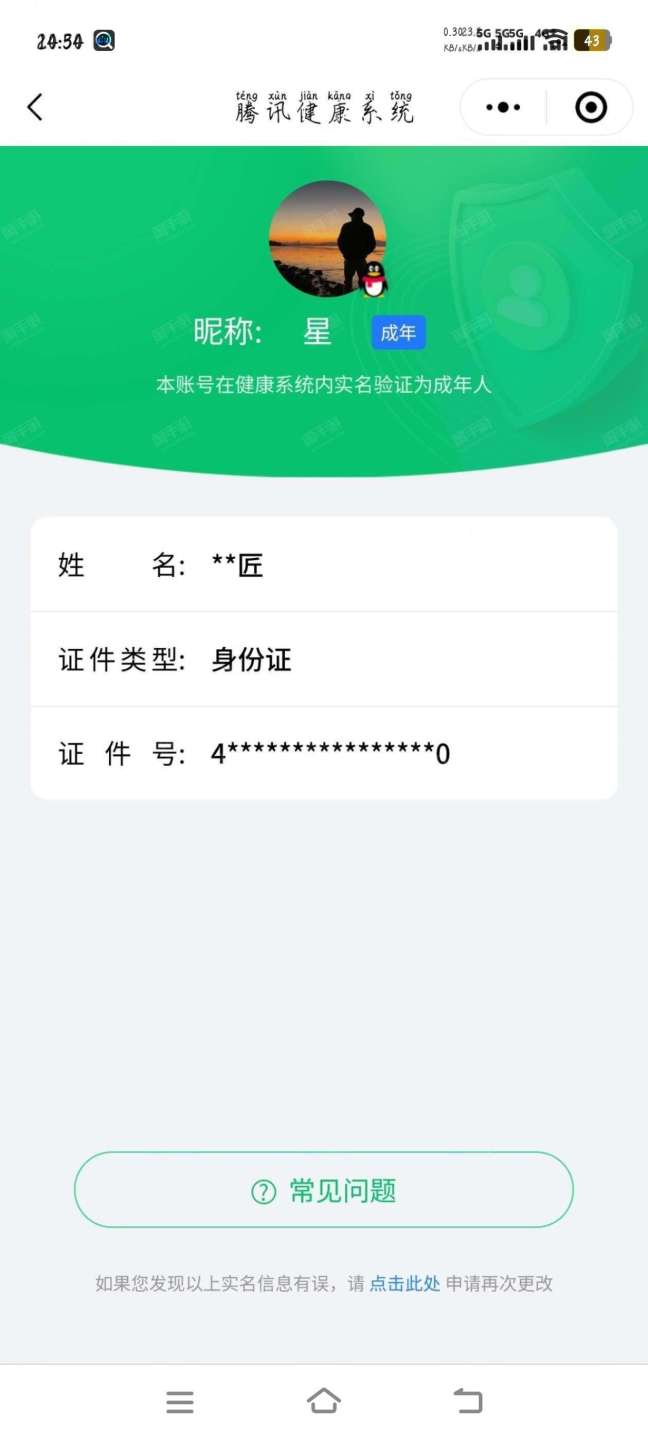Go back using the top-left arrow
The image size is (648, 1440).
(x=35, y=107)
